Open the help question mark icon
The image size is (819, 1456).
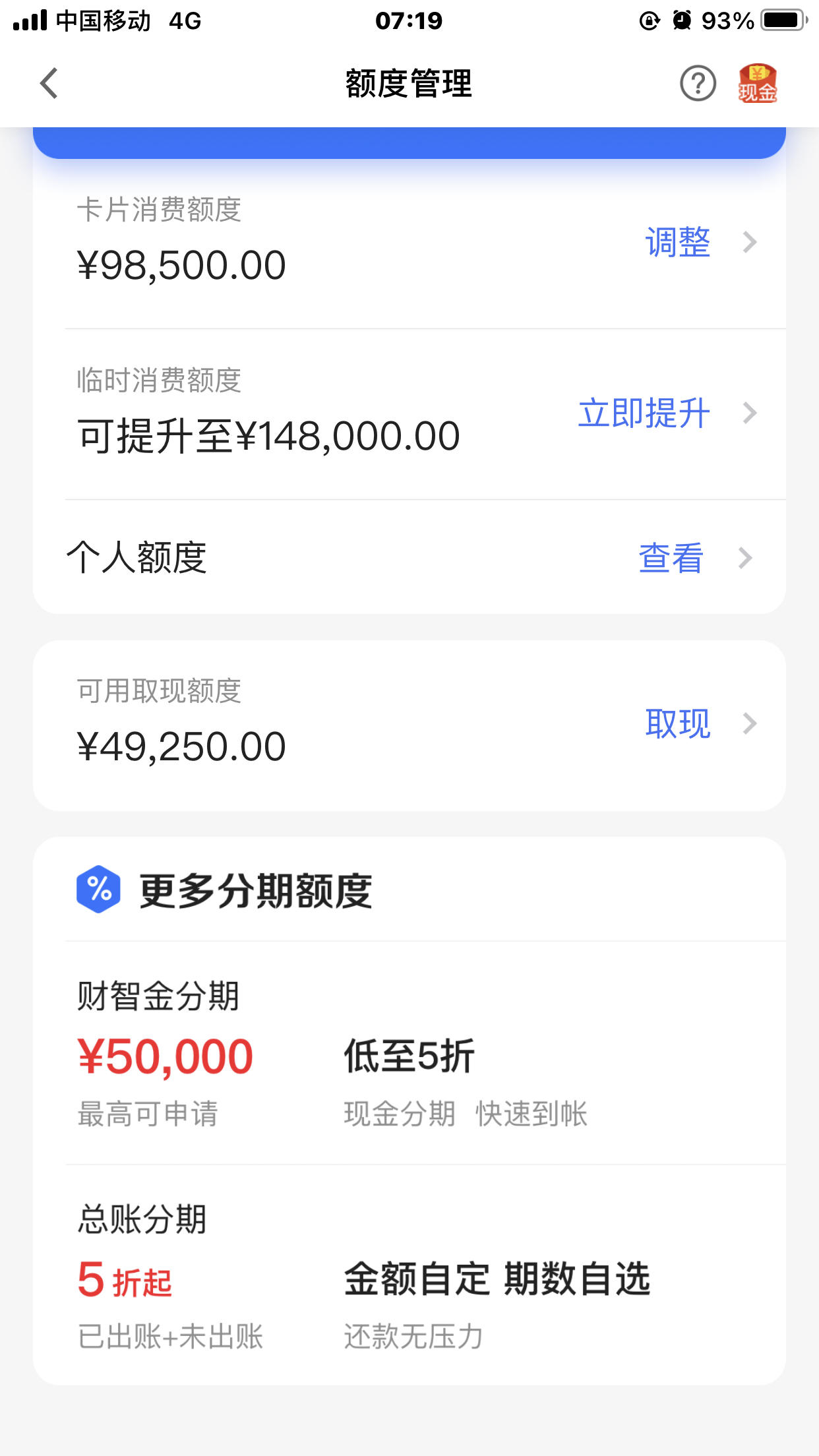click(698, 84)
